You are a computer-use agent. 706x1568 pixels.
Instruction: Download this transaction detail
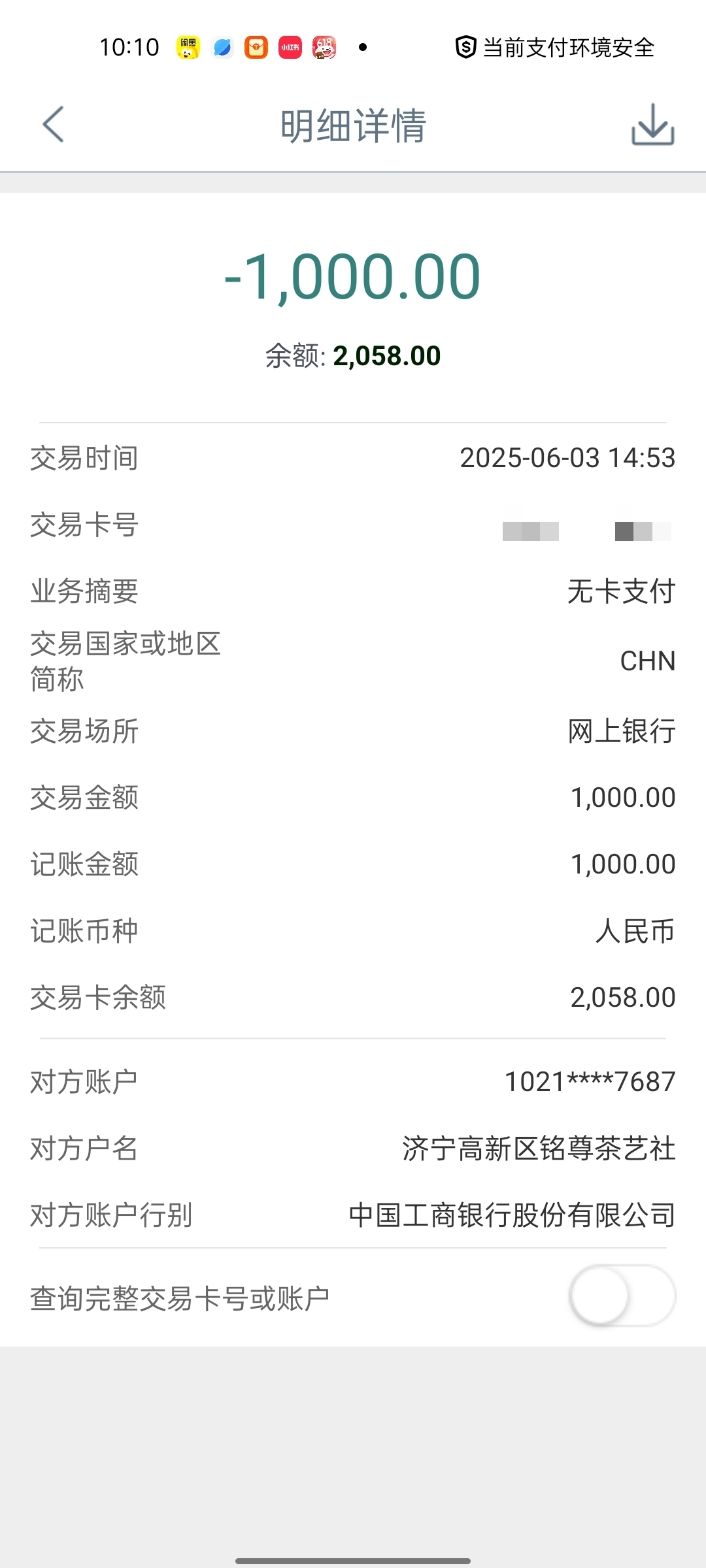coord(652,124)
